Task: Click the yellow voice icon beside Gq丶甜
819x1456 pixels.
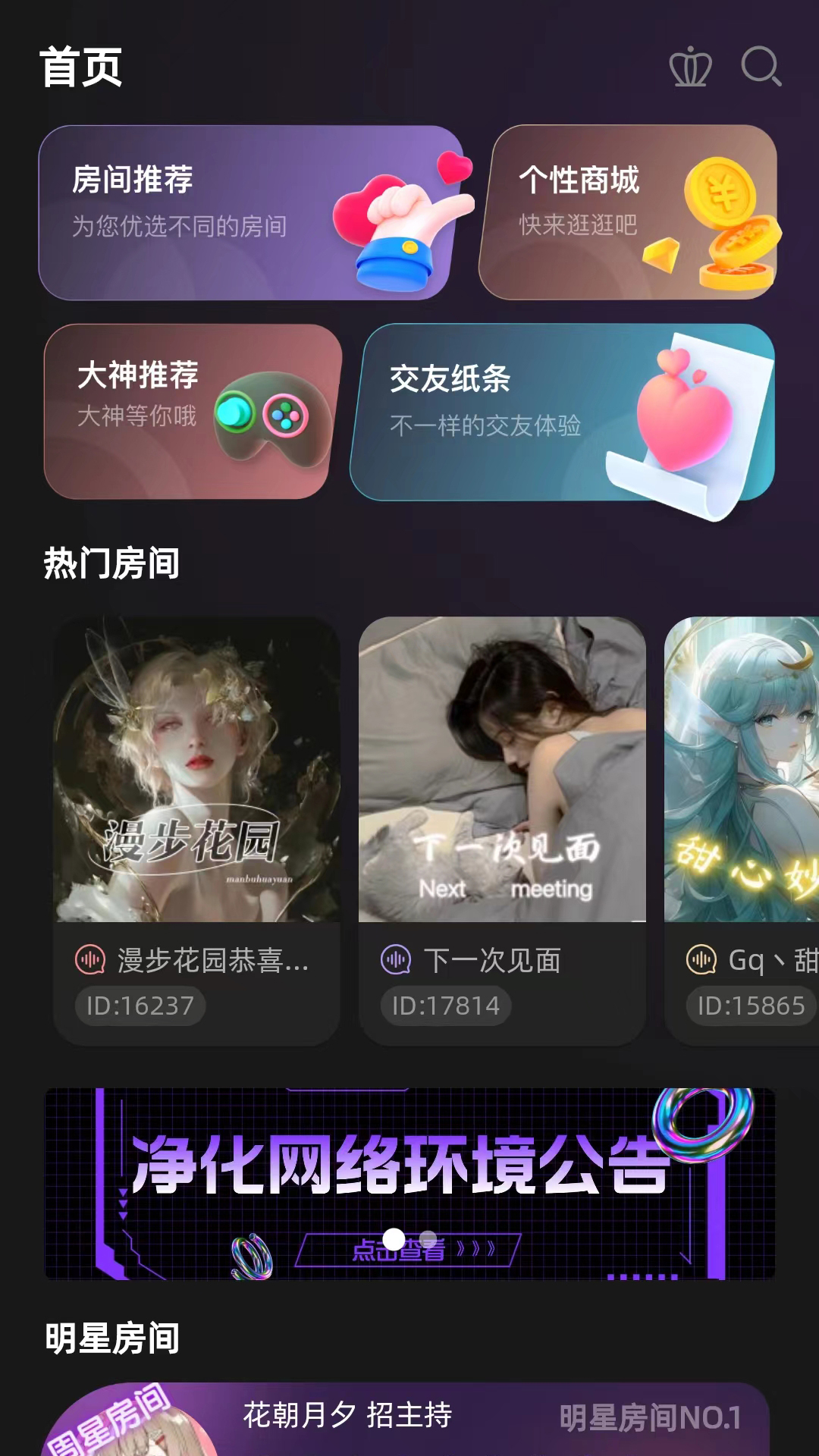Action: [701, 959]
